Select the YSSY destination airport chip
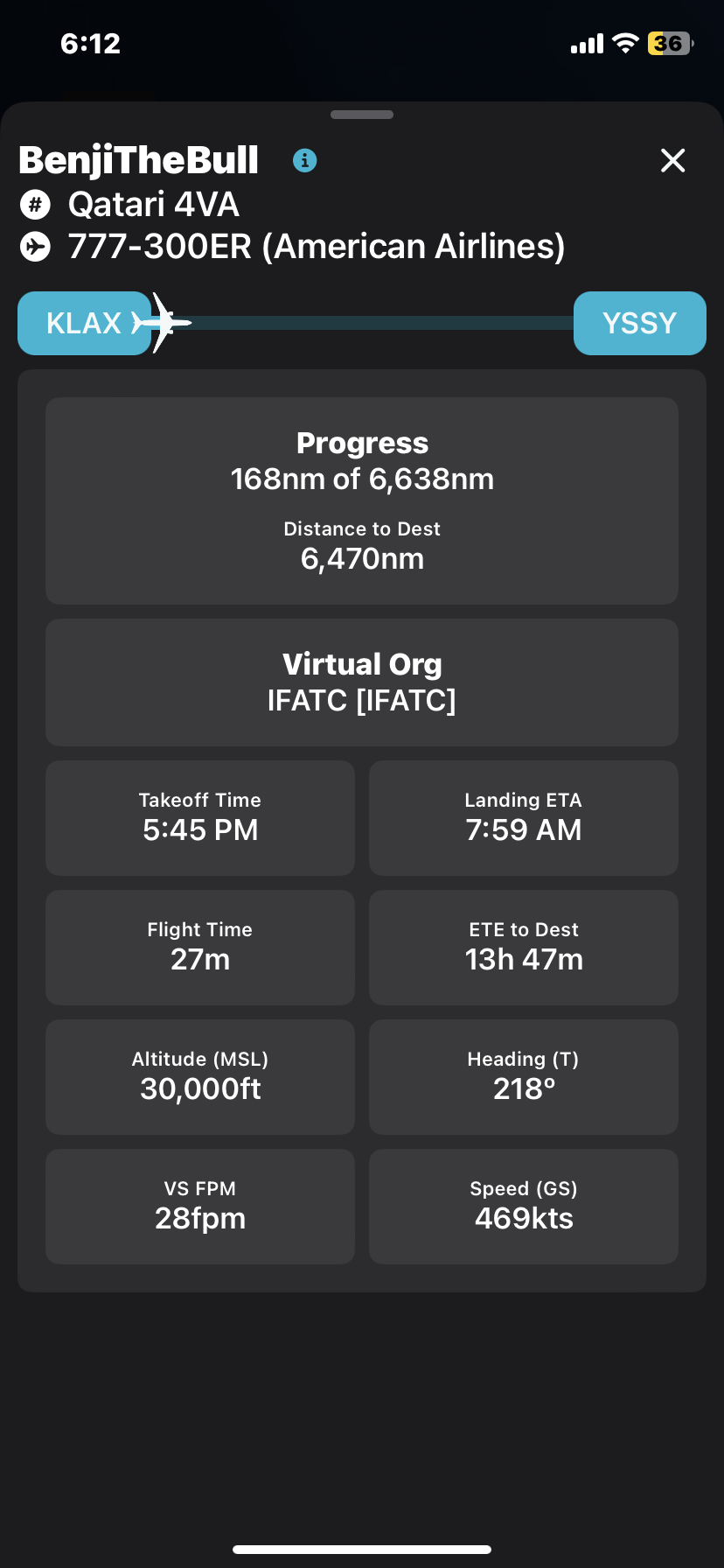The width and height of the screenshot is (724, 1568). [x=639, y=323]
